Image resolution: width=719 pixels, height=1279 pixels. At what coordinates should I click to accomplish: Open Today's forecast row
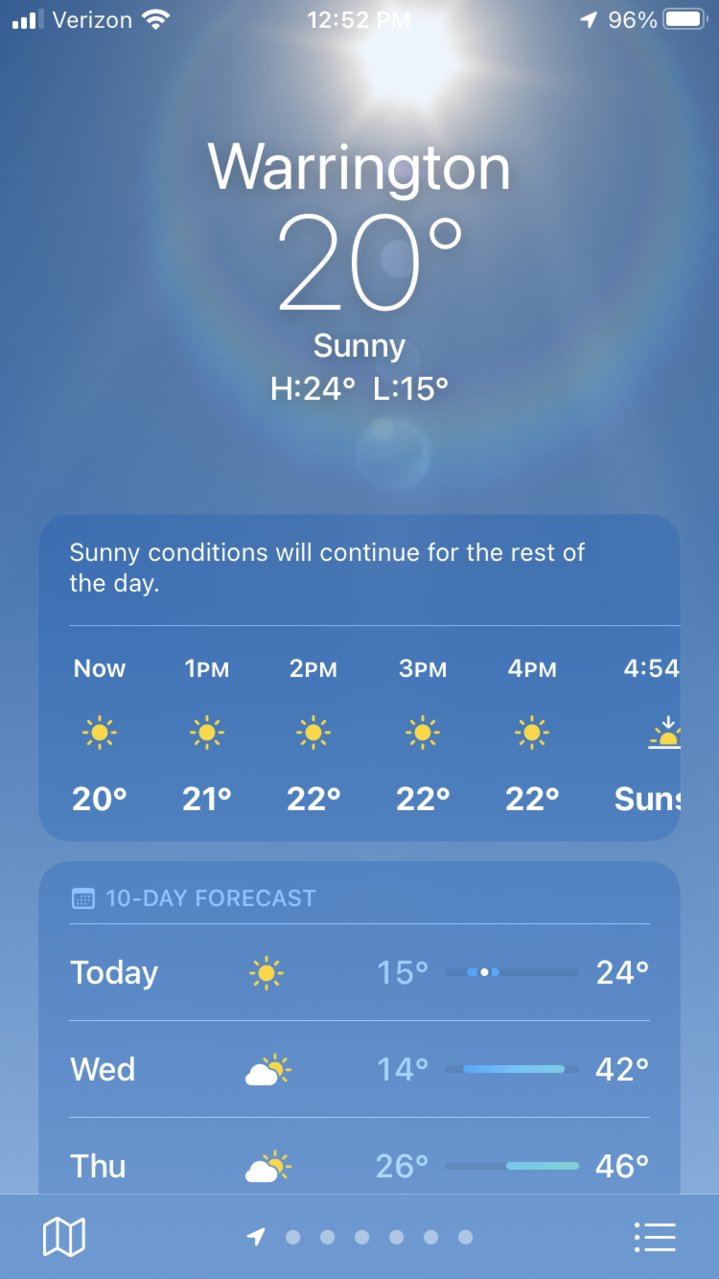[359, 972]
